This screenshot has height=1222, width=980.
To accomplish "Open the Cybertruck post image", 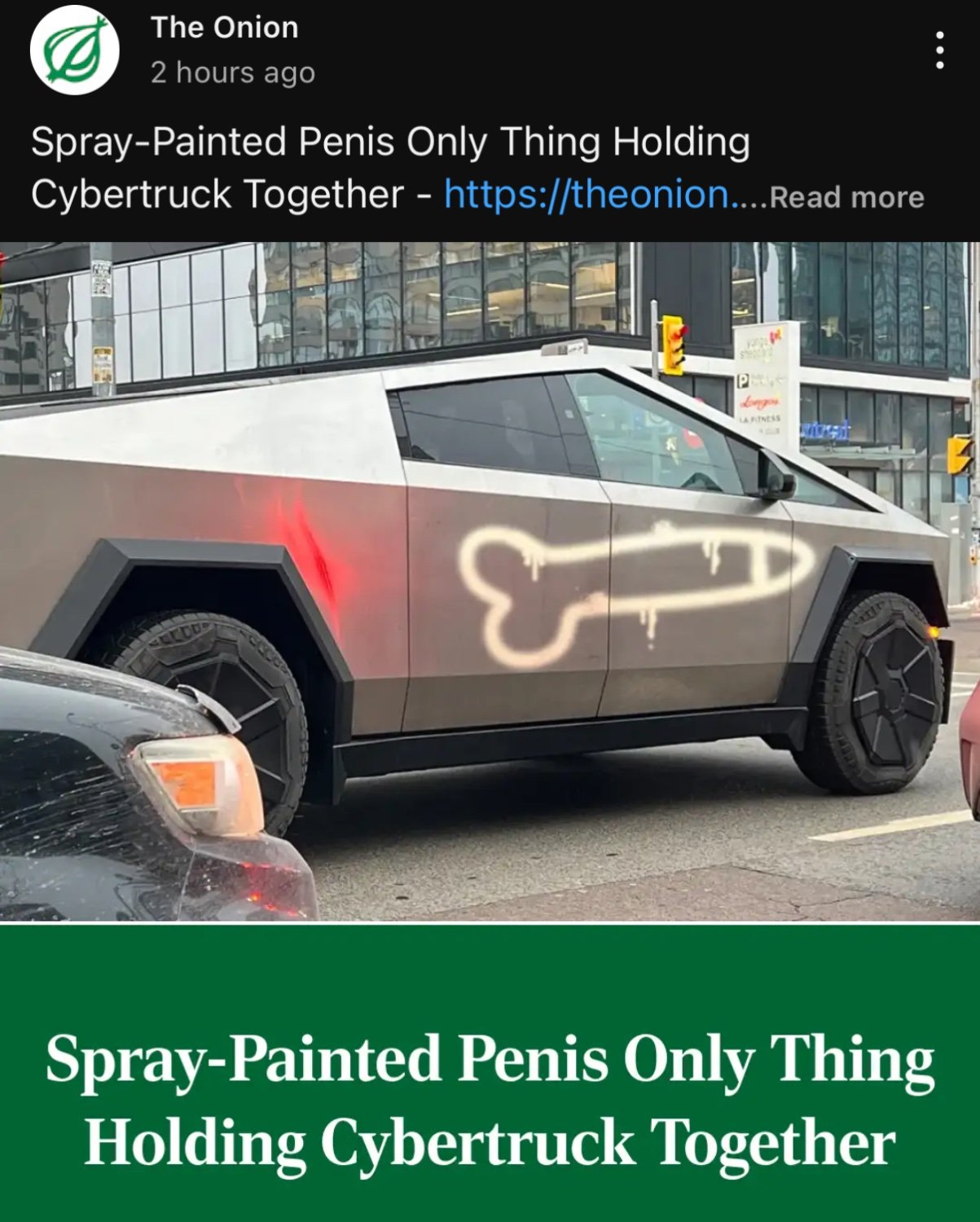I will pos(489,582).
